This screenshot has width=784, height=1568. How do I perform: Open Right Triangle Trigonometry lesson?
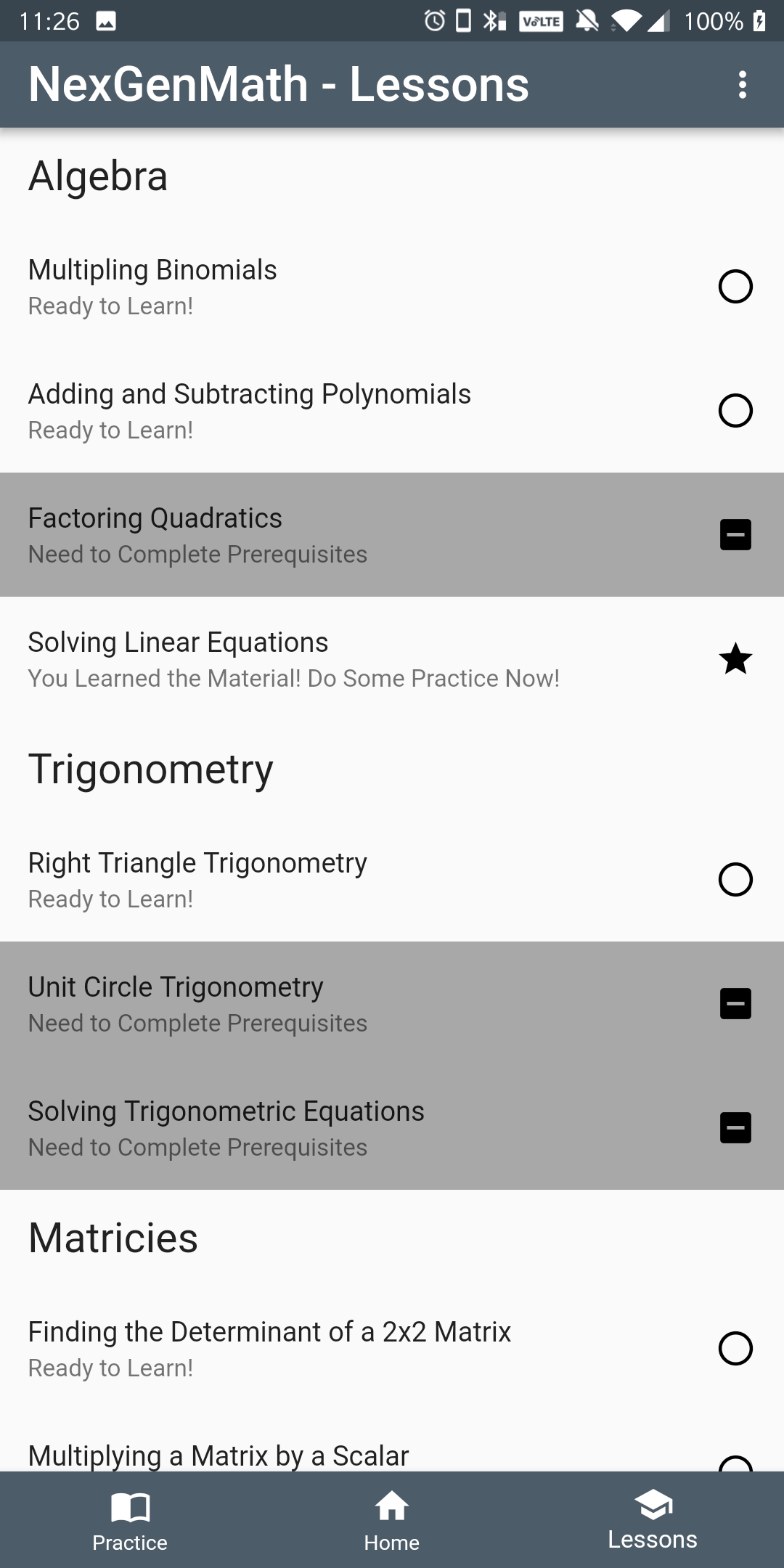click(x=392, y=880)
